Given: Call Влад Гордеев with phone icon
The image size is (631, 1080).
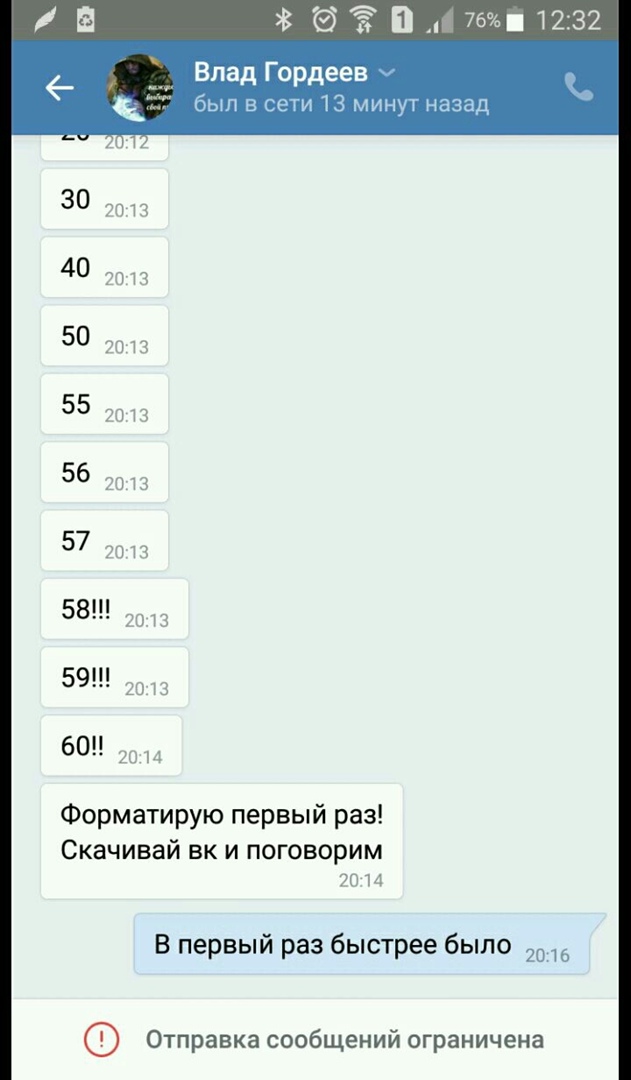Looking at the screenshot, I should click(578, 88).
